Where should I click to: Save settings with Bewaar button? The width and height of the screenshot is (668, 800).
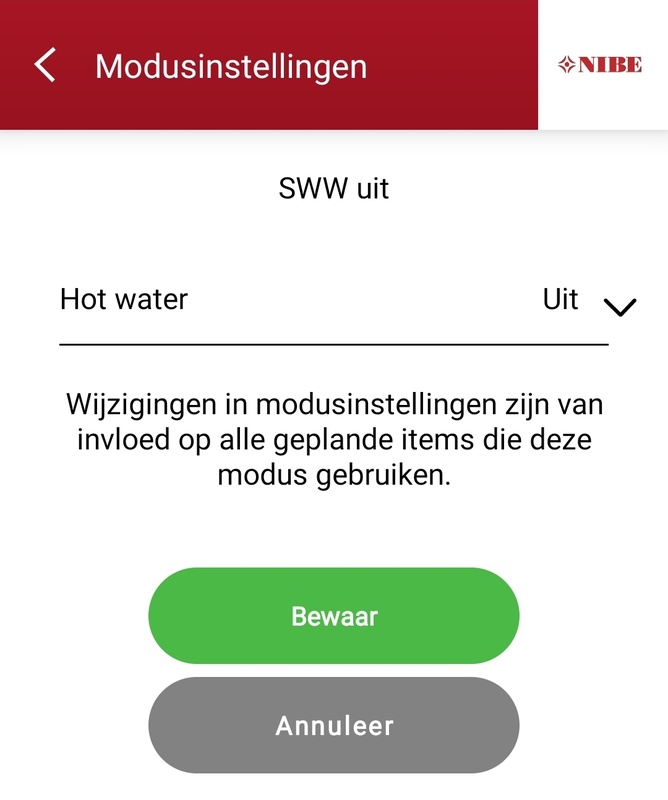tap(334, 616)
